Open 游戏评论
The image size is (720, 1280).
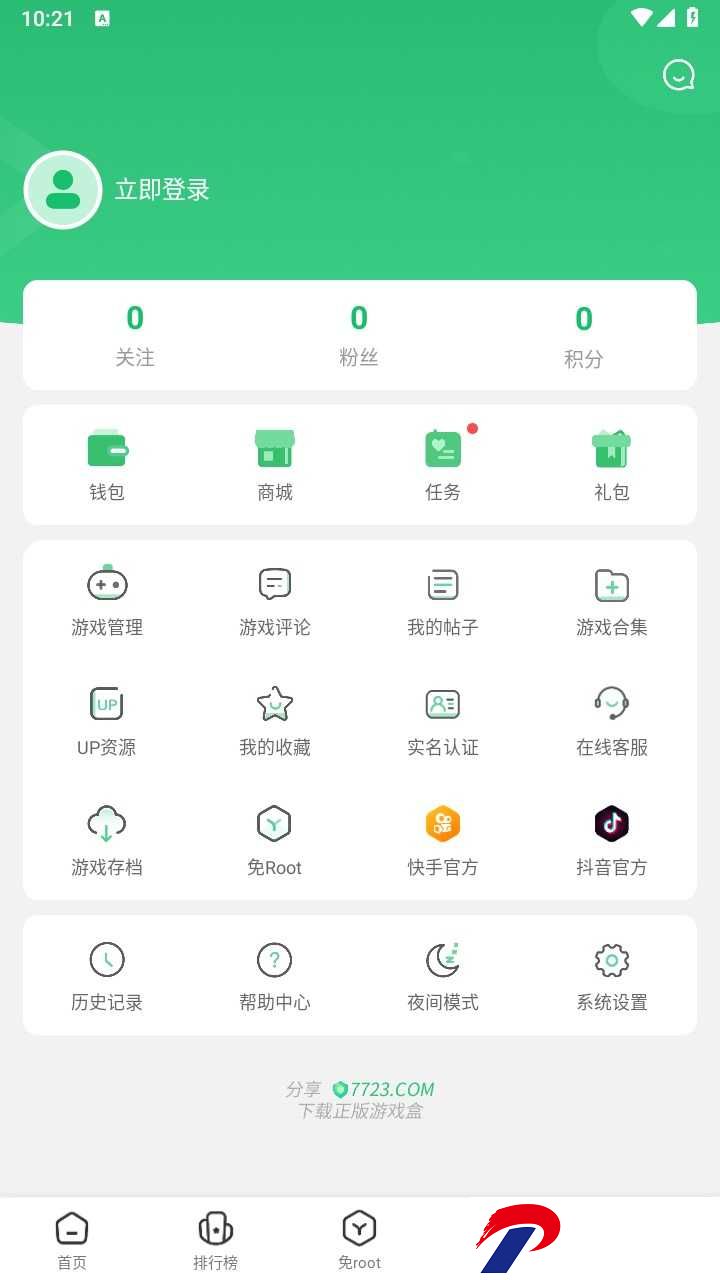click(275, 601)
